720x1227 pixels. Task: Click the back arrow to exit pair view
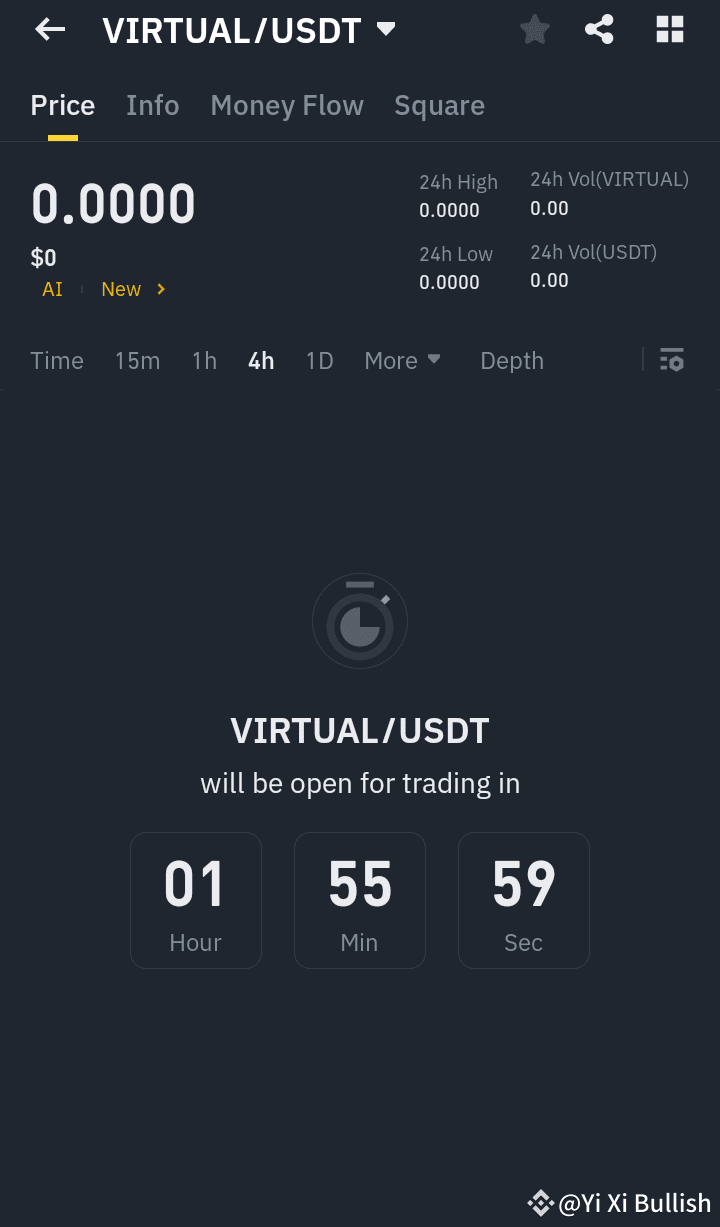[x=47, y=29]
